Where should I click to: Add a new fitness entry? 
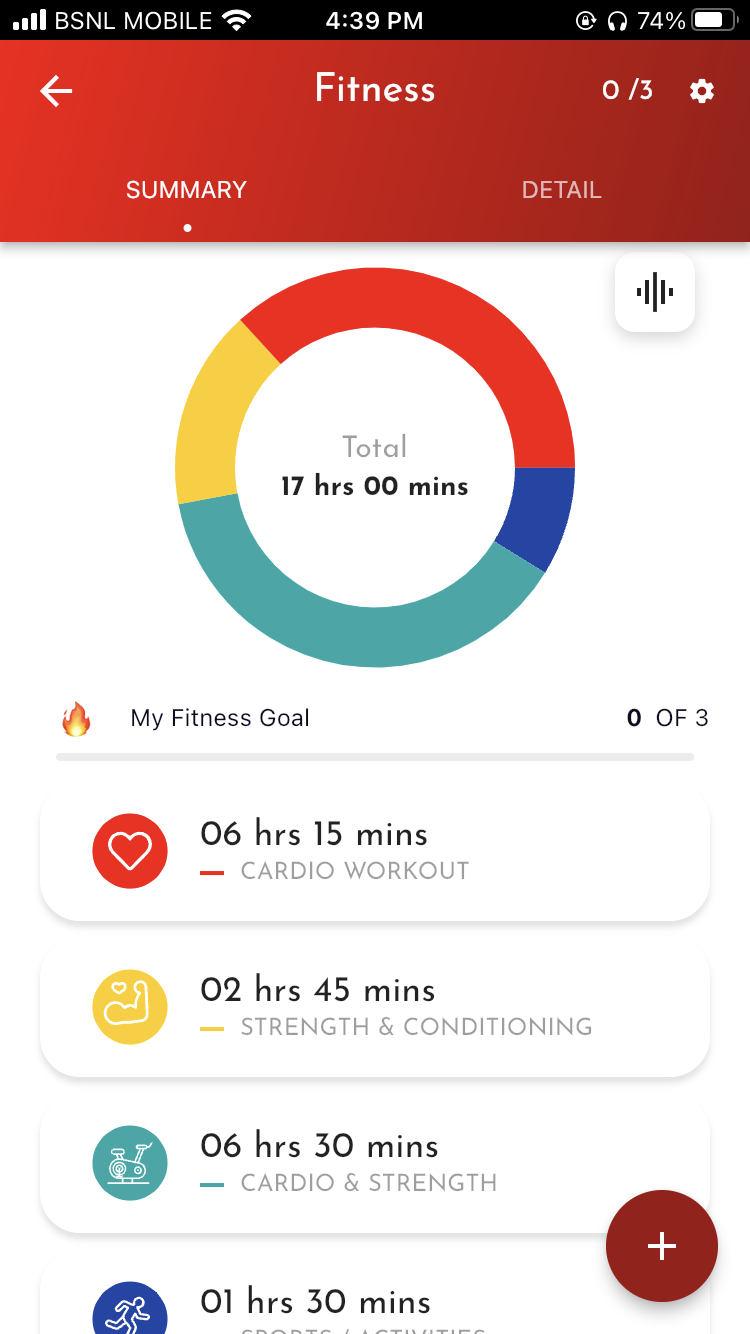(661, 1246)
